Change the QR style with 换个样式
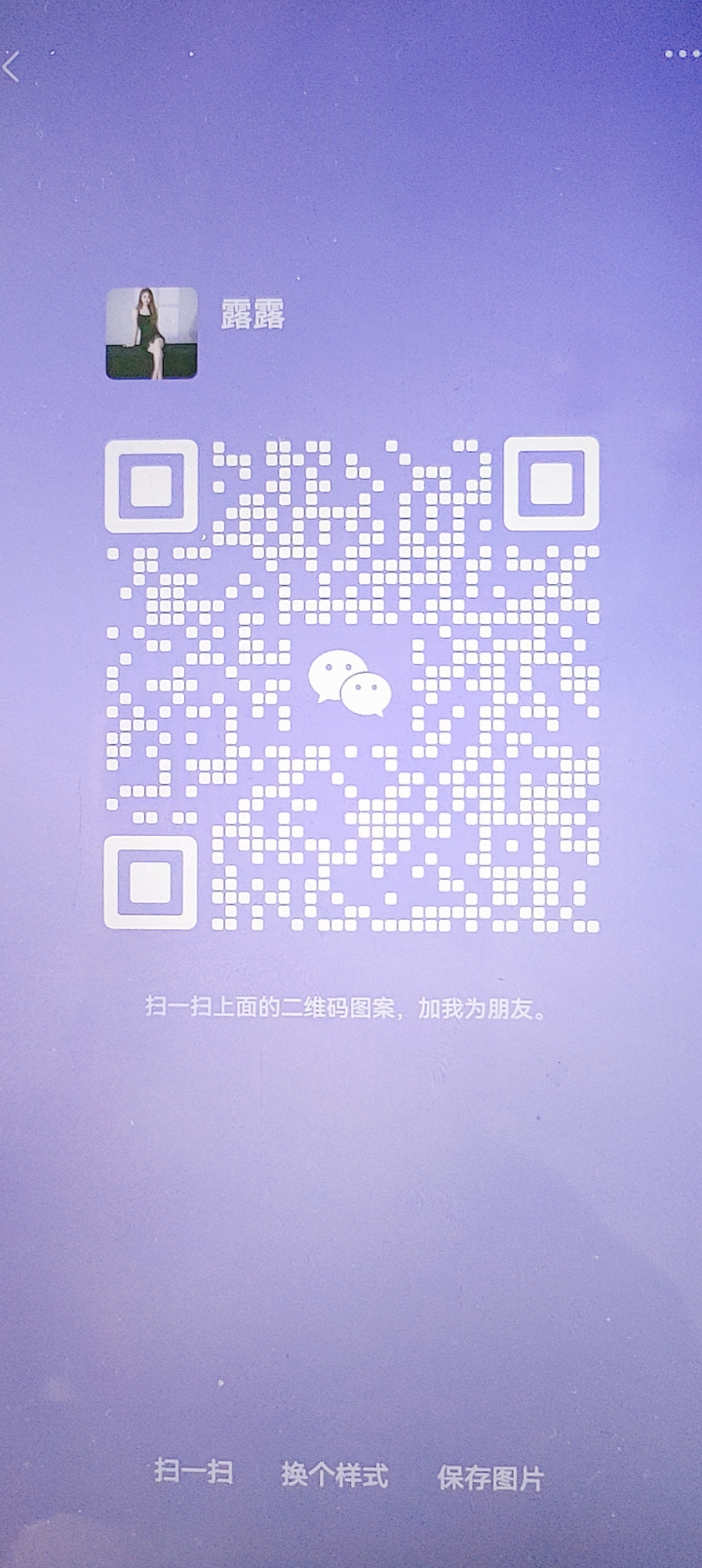 coord(335,1474)
